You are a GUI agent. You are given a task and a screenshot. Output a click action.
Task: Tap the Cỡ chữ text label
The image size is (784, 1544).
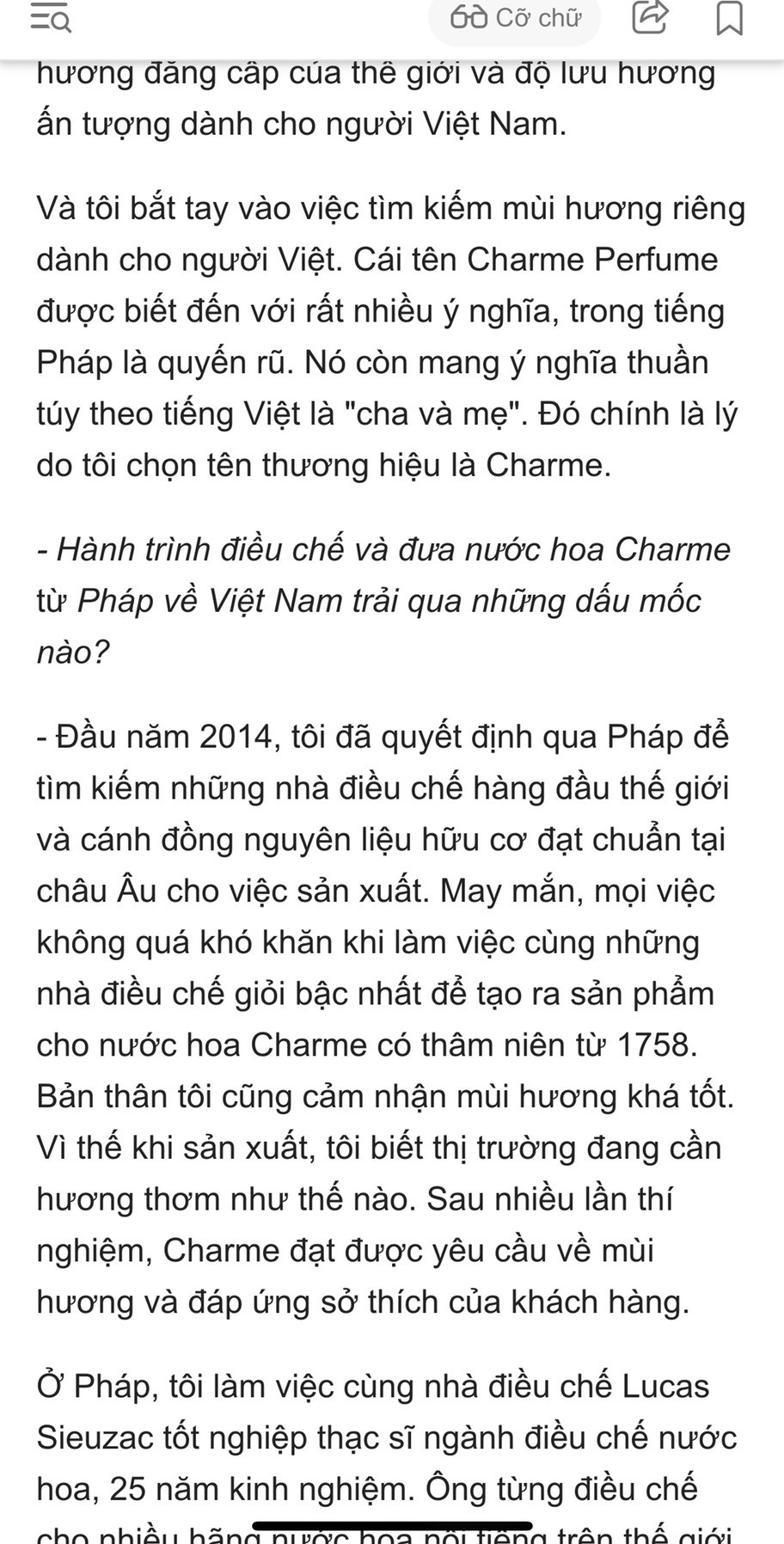pyautogui.click(x=538, y=18)
